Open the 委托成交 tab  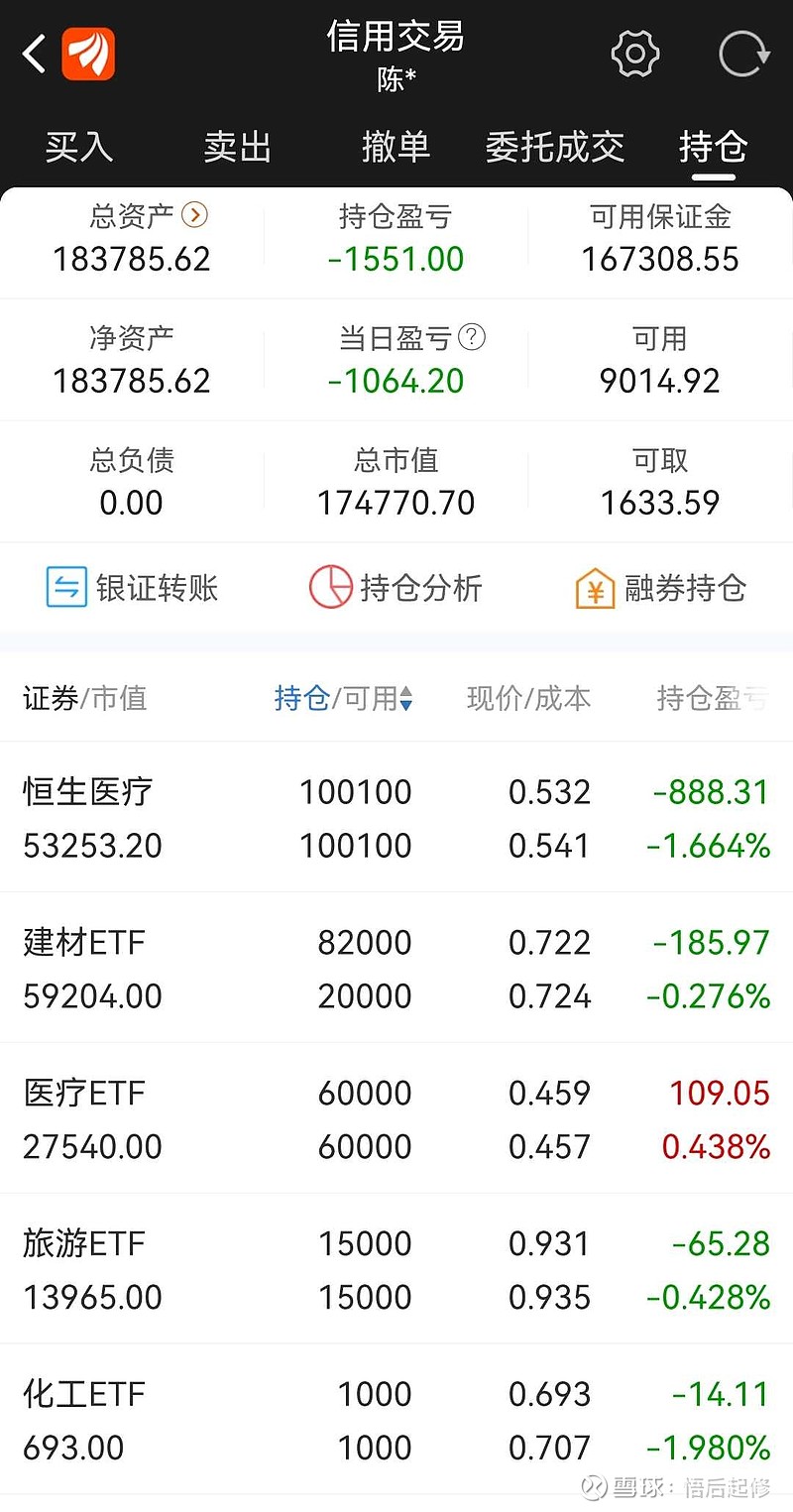click(x=555, y=147)
